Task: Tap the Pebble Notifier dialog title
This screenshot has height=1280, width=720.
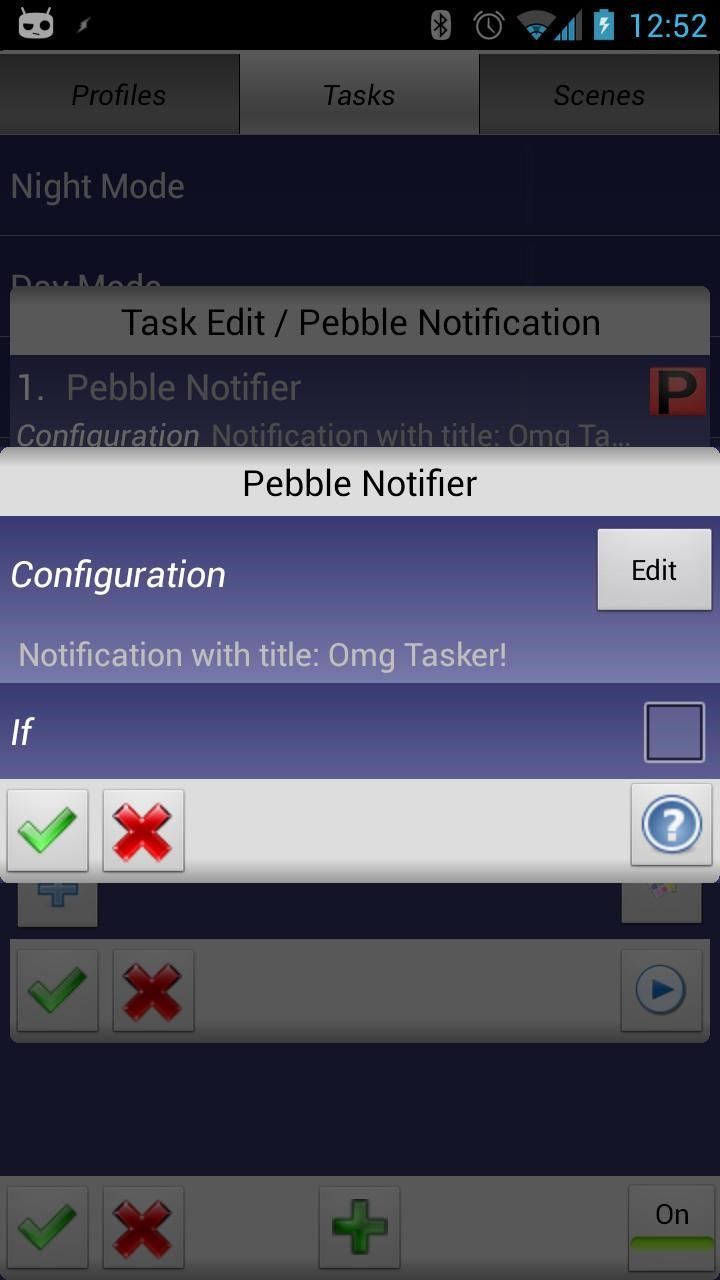Action: 360,483
